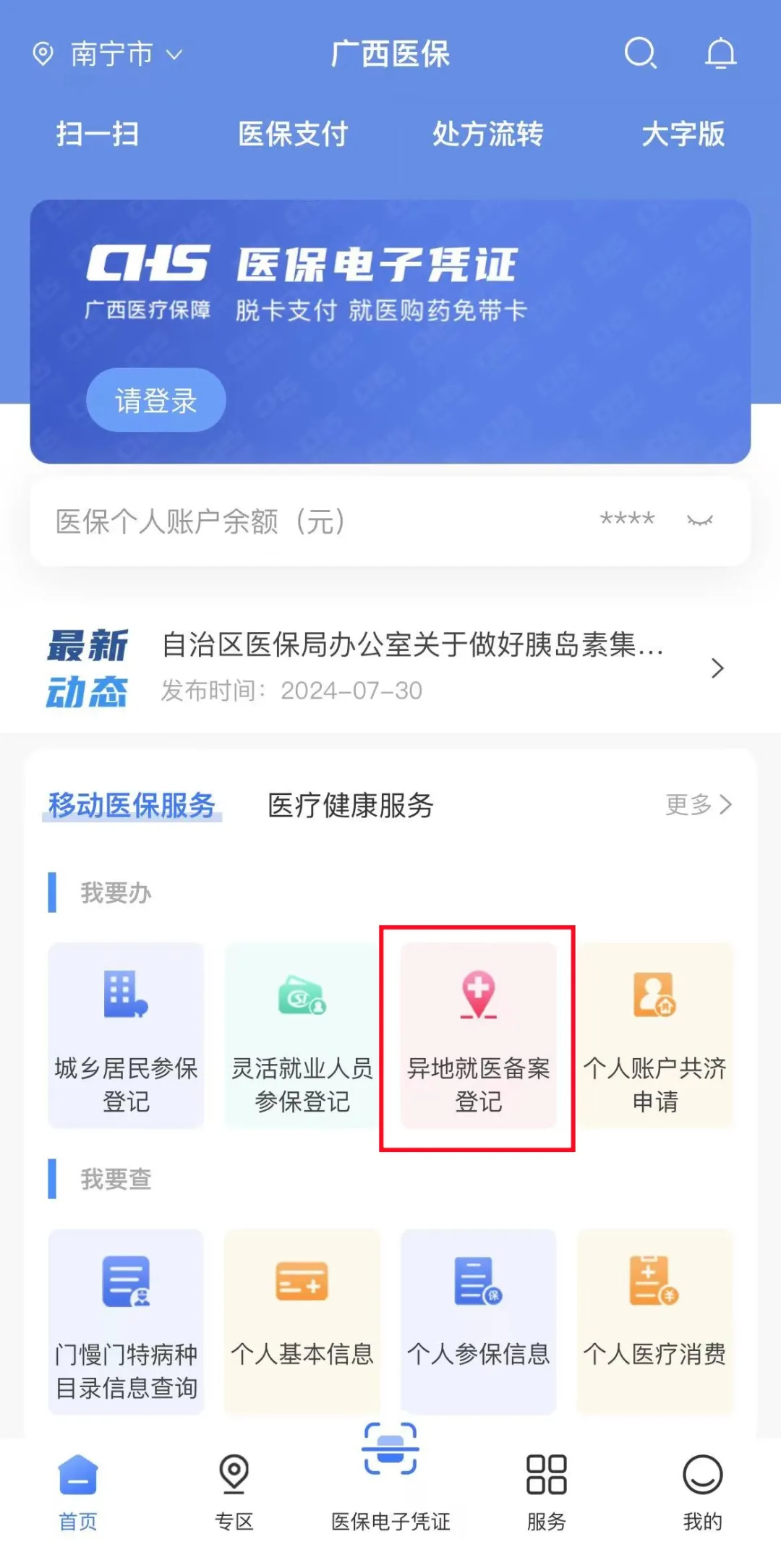Check 个人参保信息
This screenshot has height=1568, width=781.
(478, 1321)
